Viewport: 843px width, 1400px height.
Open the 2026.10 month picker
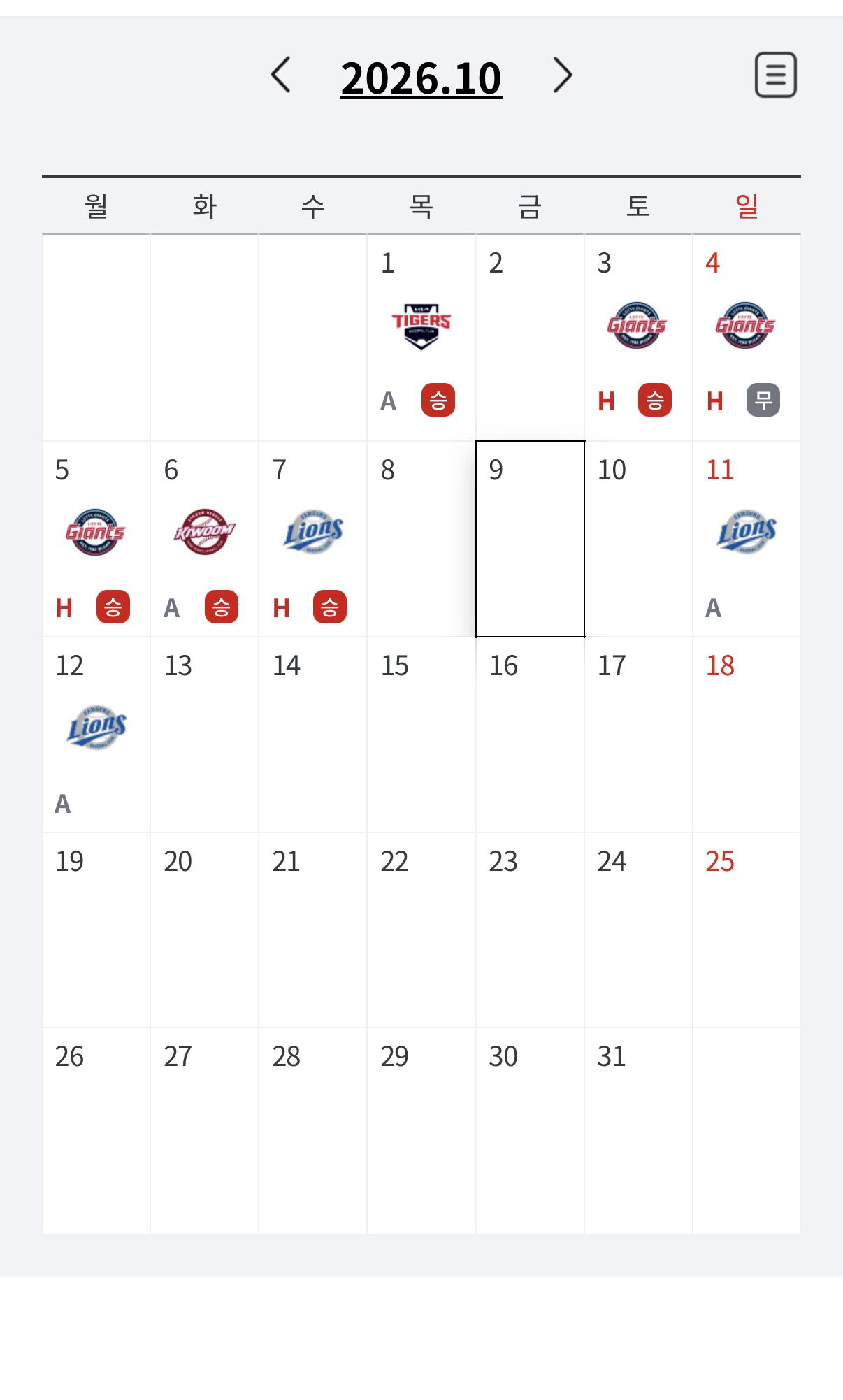[x=421, y=78]
